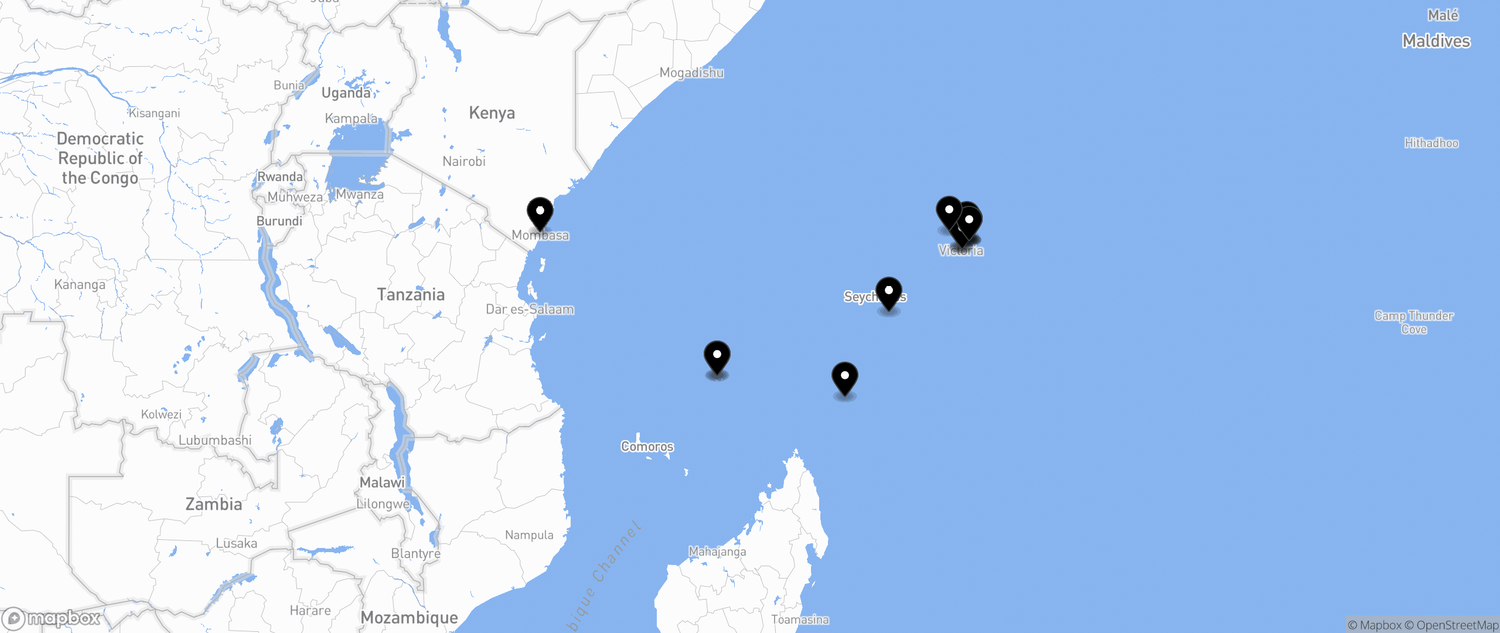Viewport: 1500px width, 633px height.
Task: Open the marker directly north of Comoros
Action: pyautogui.click(x=717, y=356)
